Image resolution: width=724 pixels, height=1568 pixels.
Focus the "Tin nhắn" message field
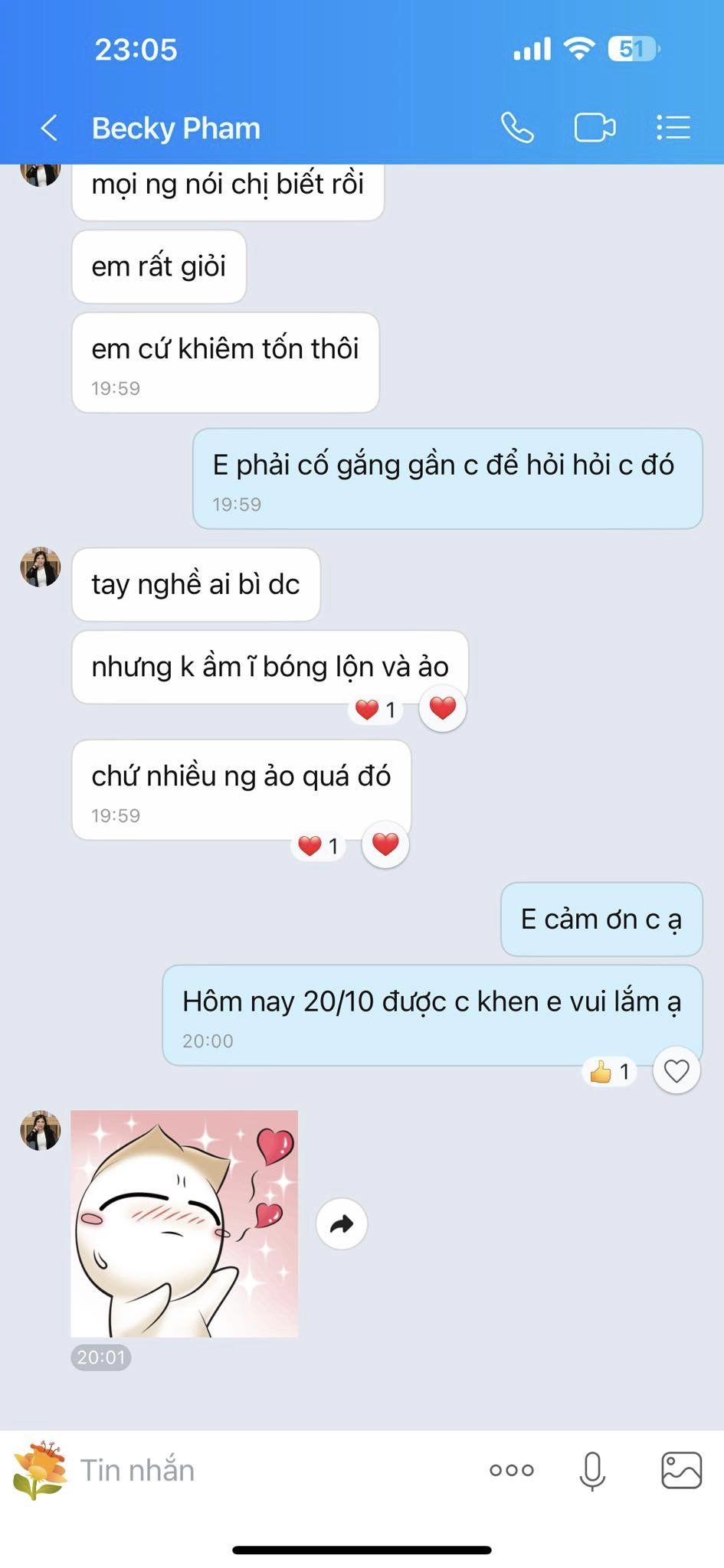click(268, 1470)
